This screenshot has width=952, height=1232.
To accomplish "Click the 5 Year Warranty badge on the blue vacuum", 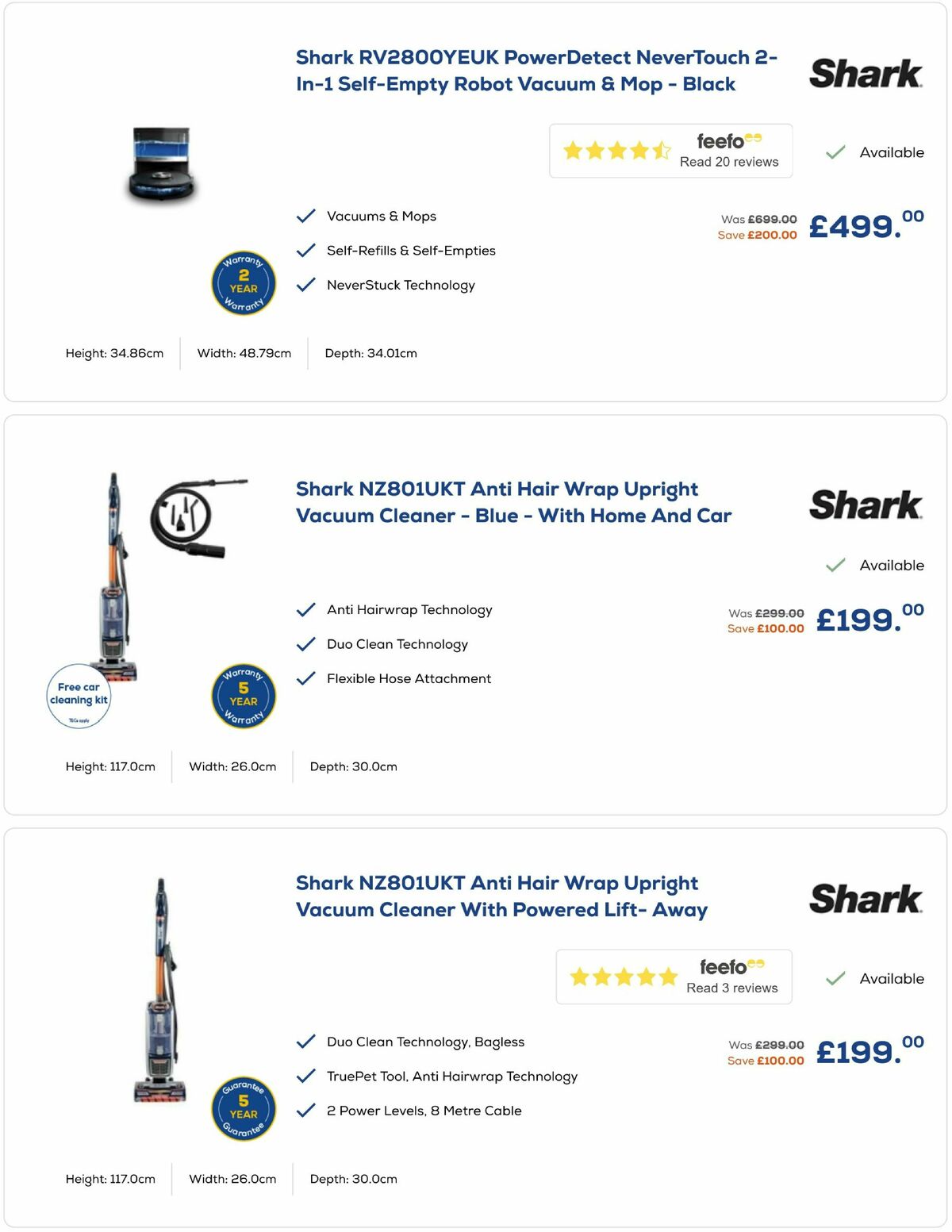I will (243, 696).
